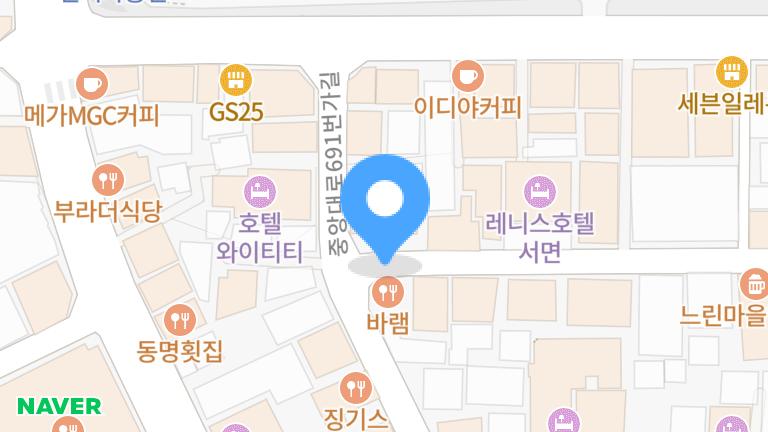Viewport: 768px width, 432px height.
Task: Open the 이디야커피 cafe marker
Action: [x=467, y=74]
